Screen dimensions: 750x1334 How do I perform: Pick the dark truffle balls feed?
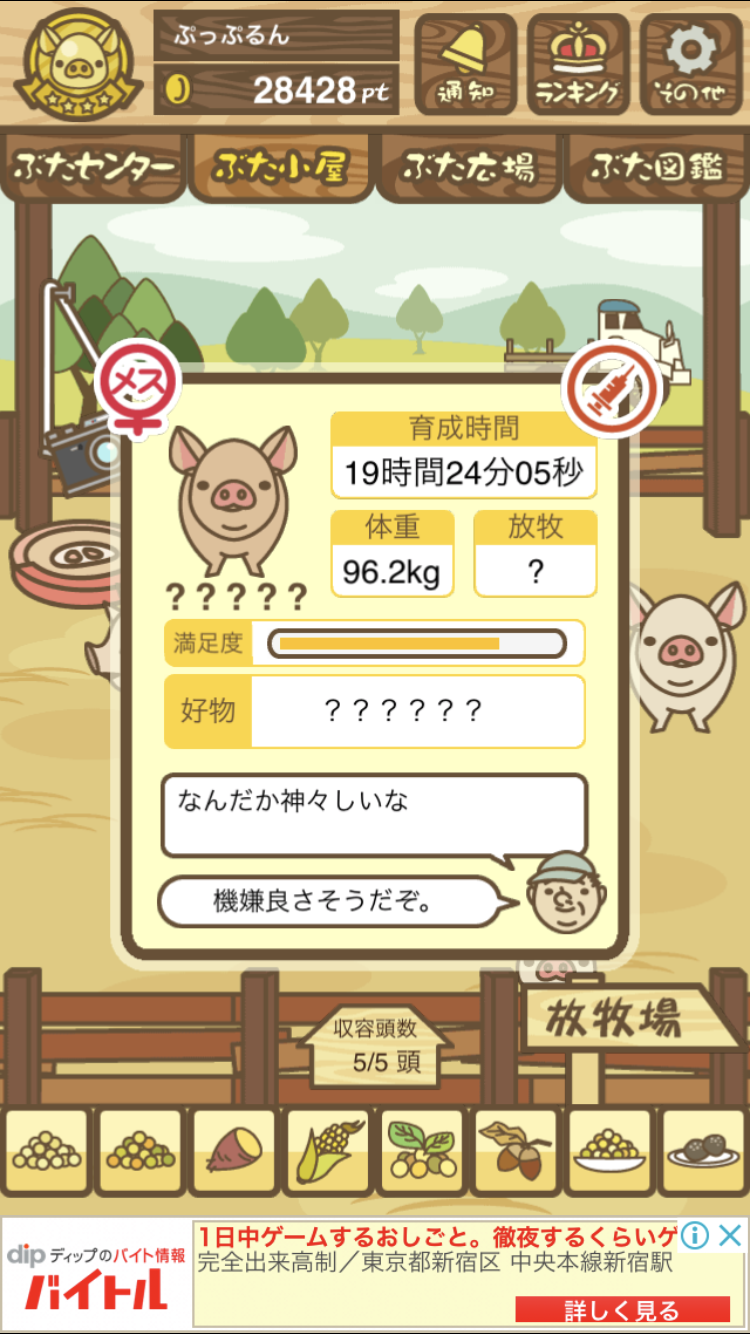tap(703, 1152)
